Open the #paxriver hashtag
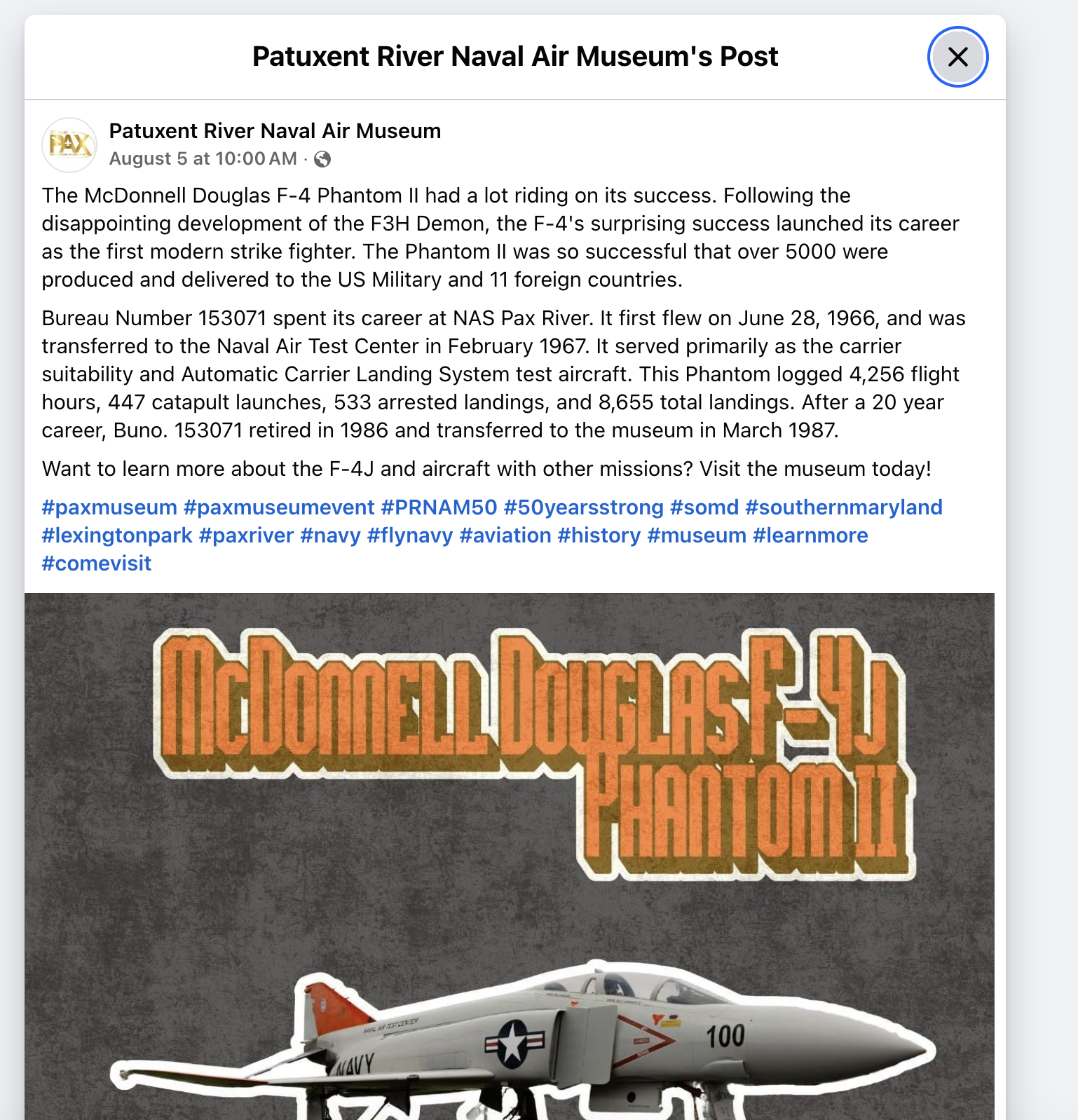This screenshot has width=1078, height=1120. pyautogui.click(x=246, y=535)
